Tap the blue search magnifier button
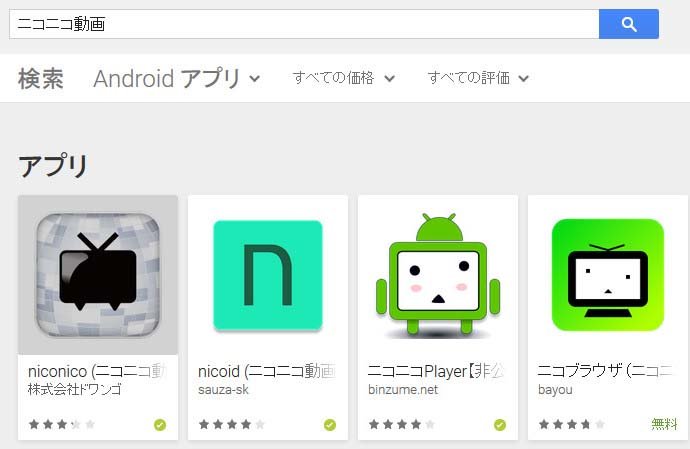690x449 pixels. tap(628, 24)
